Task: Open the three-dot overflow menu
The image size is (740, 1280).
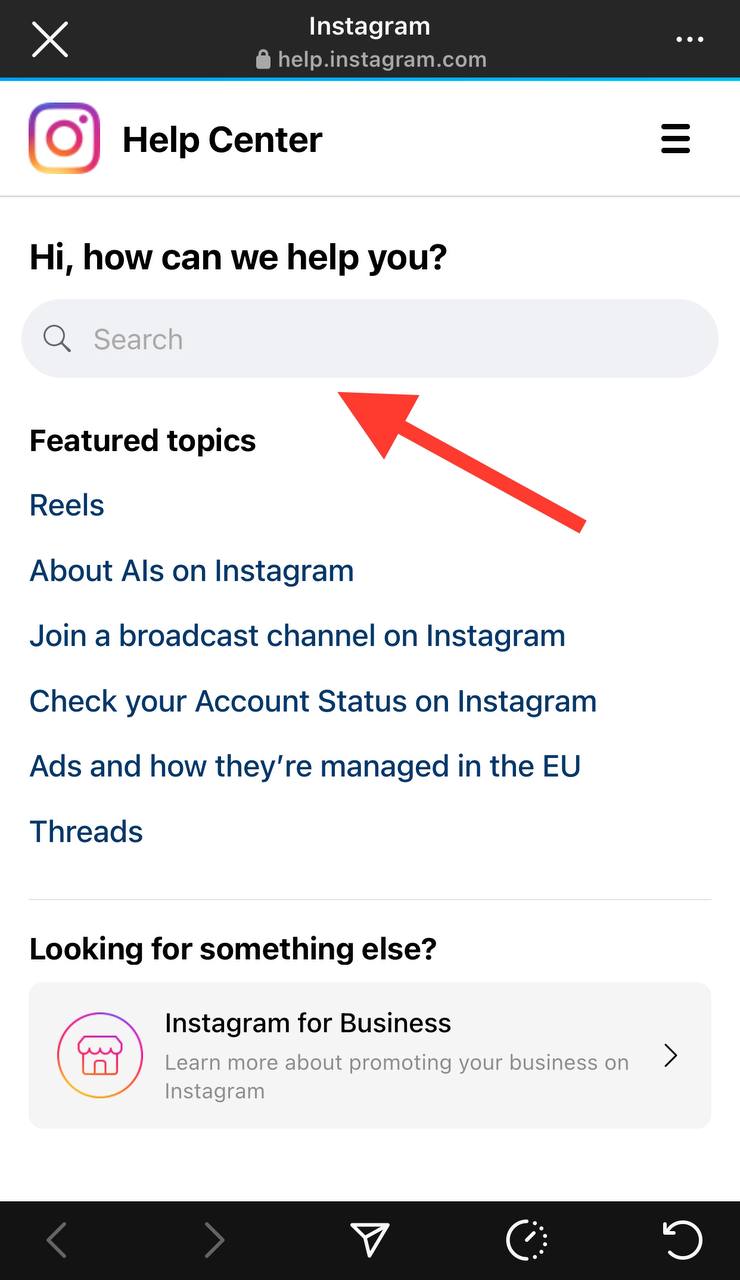Action: point(691,39)
